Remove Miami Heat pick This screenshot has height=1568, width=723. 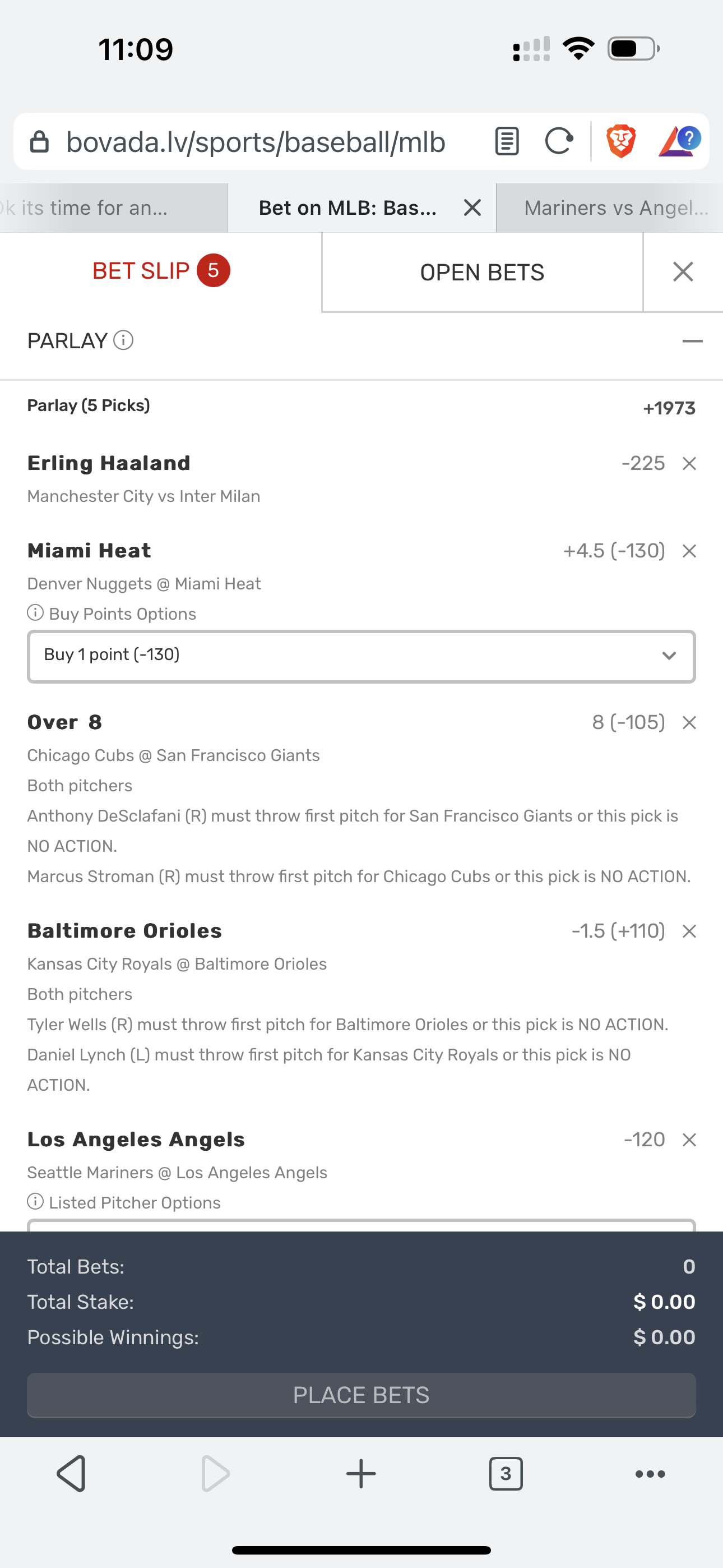pos(689,551)
